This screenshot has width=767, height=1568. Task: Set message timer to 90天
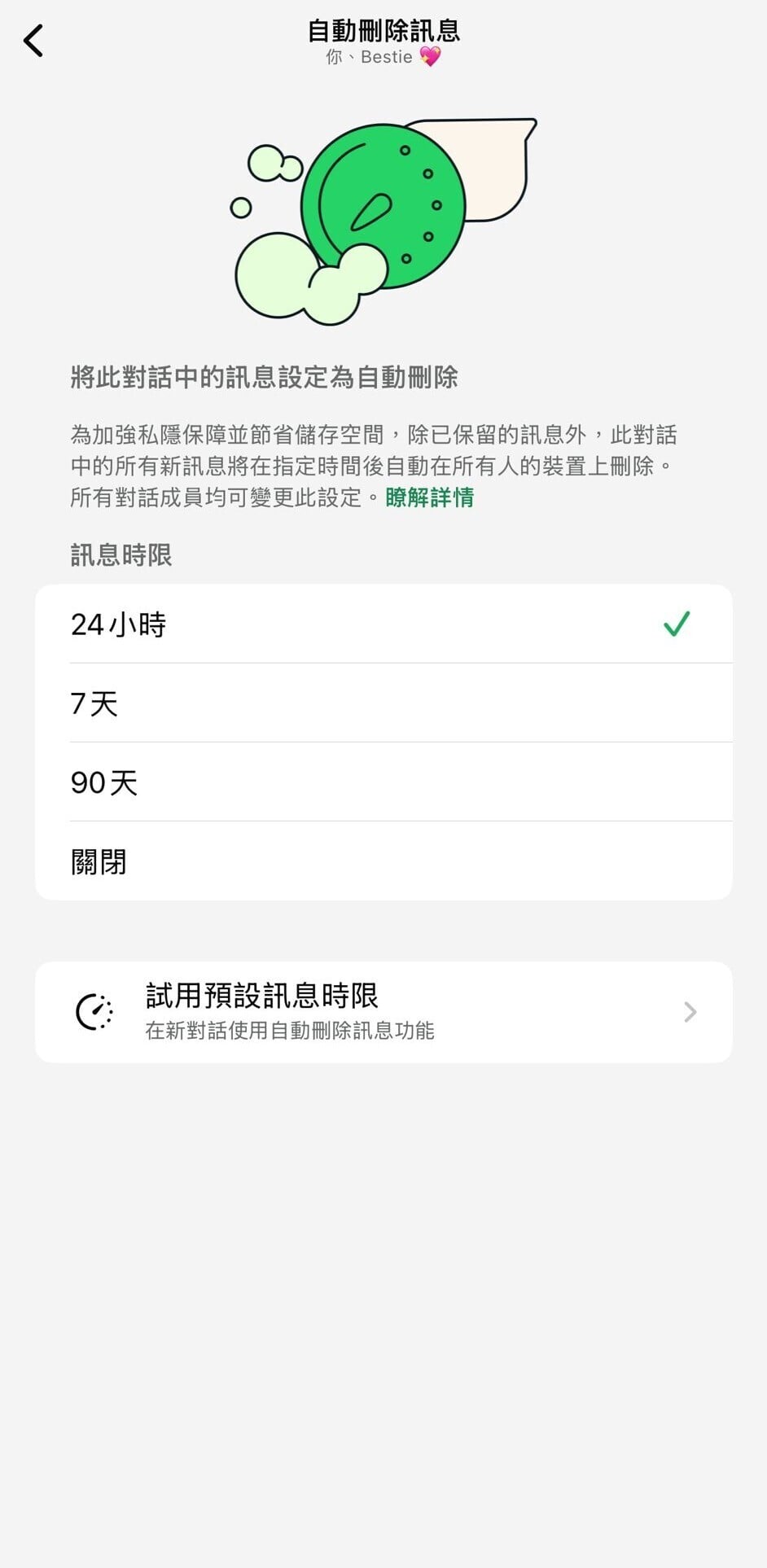tap(383, 782)
